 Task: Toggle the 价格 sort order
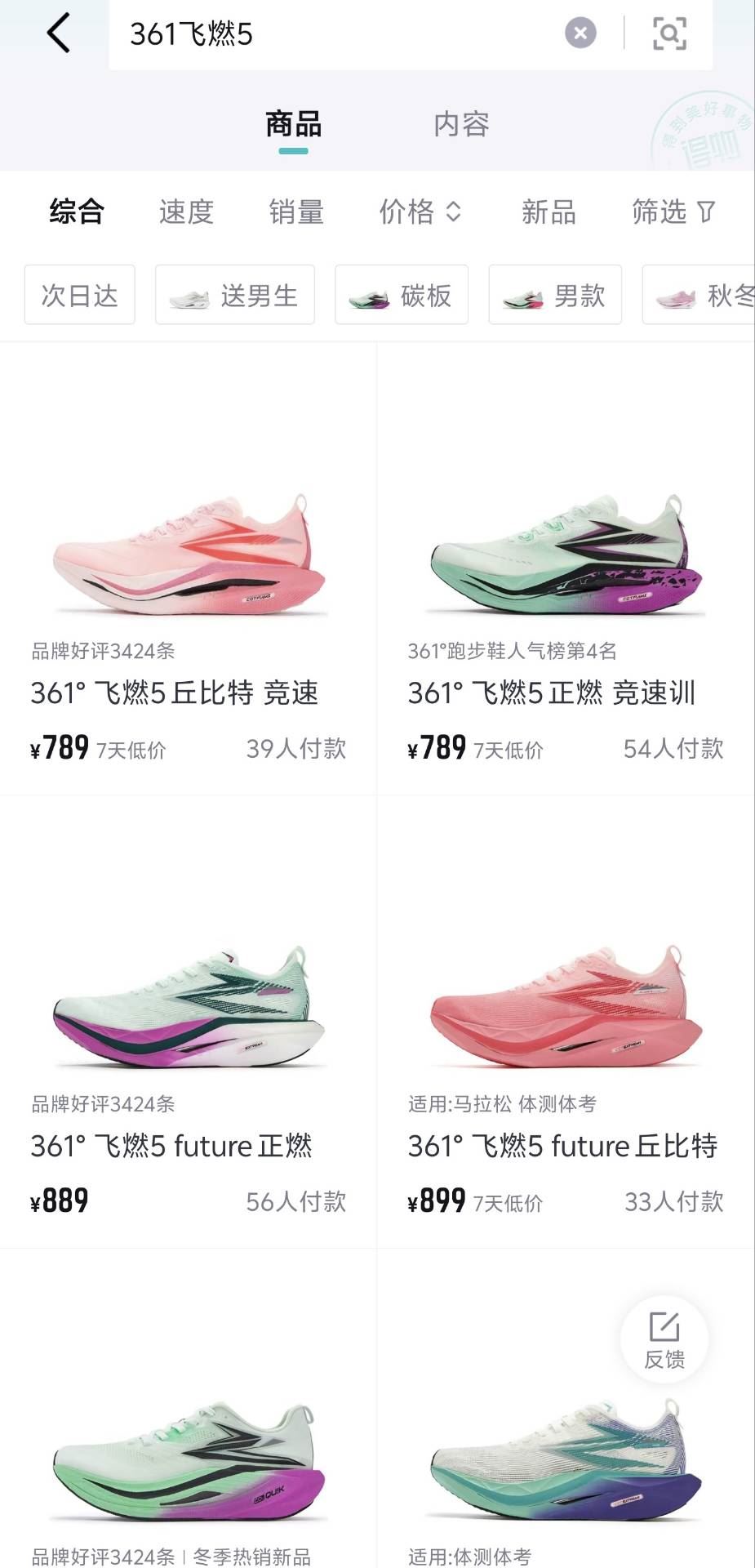(x=420, y=212)
